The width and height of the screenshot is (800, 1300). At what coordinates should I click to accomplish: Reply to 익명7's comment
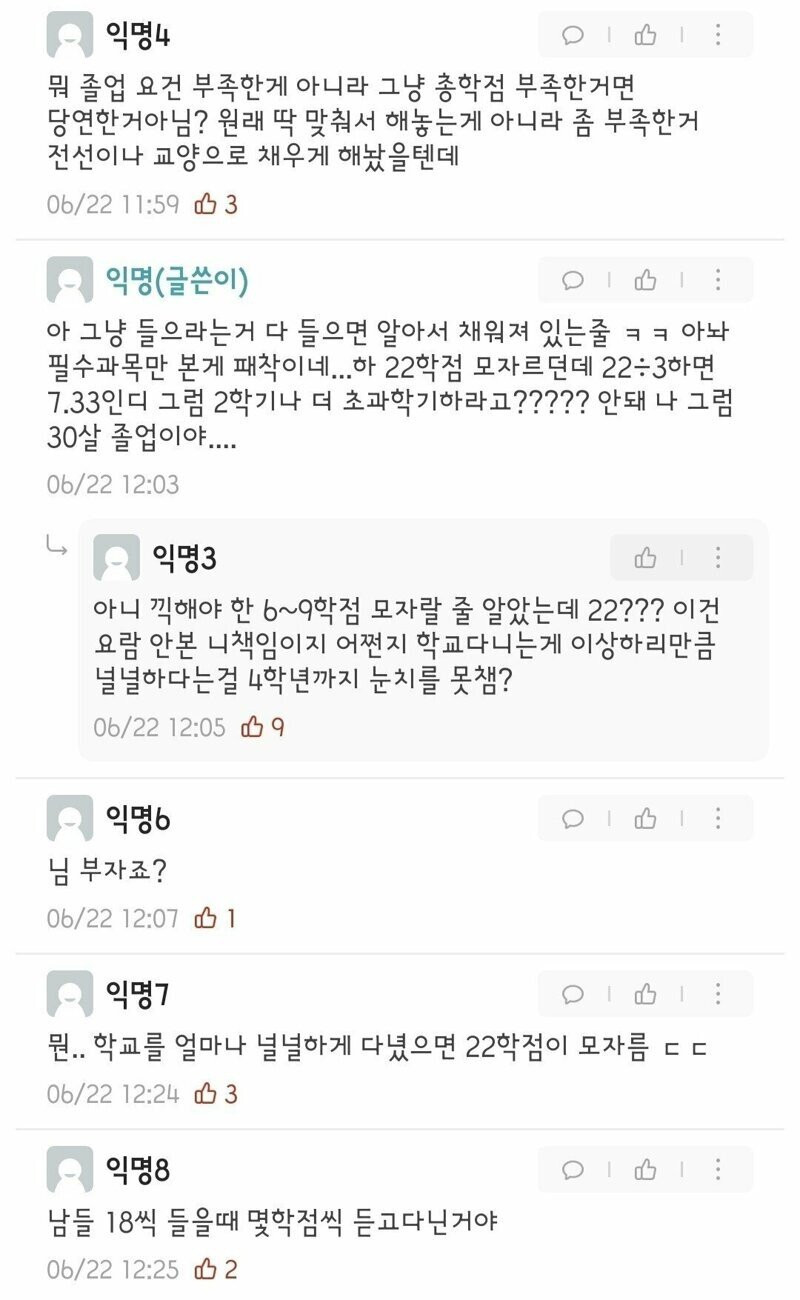573,994
